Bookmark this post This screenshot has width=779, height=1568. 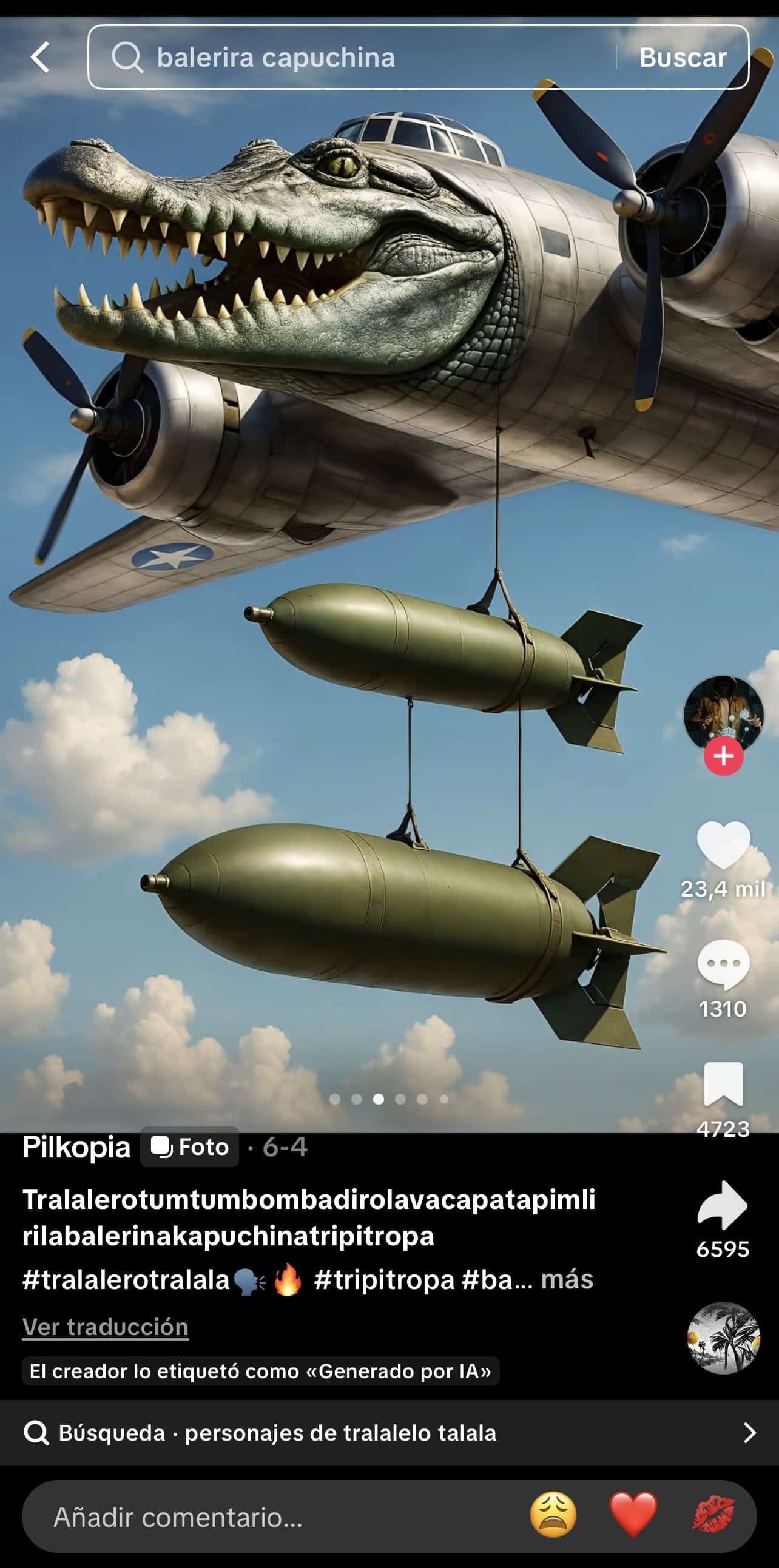(x=723, y=1083)
